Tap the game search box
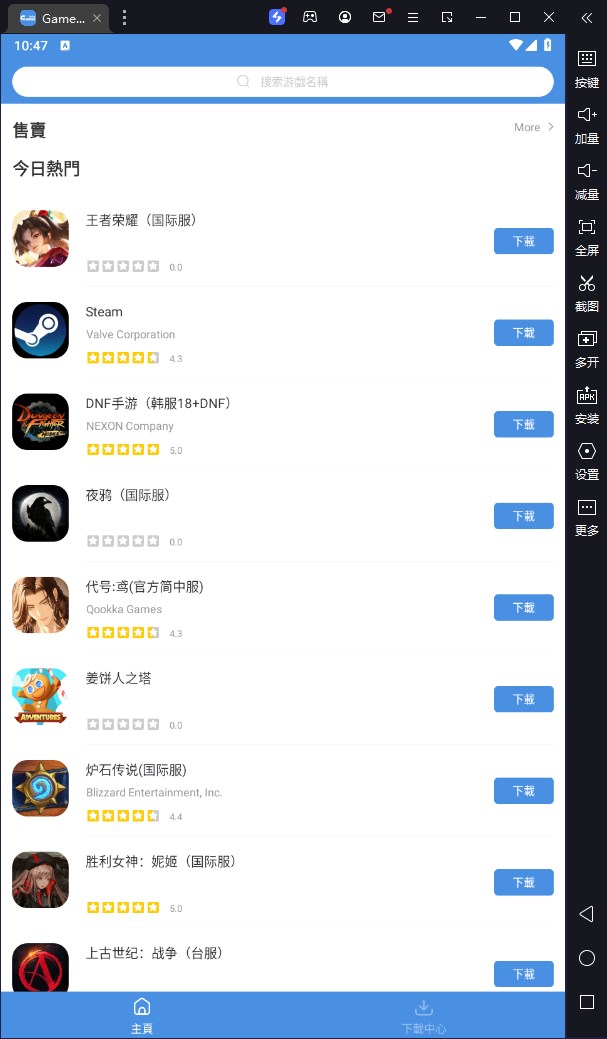Screen dimensions: 607x1039 tap(283, 82)
